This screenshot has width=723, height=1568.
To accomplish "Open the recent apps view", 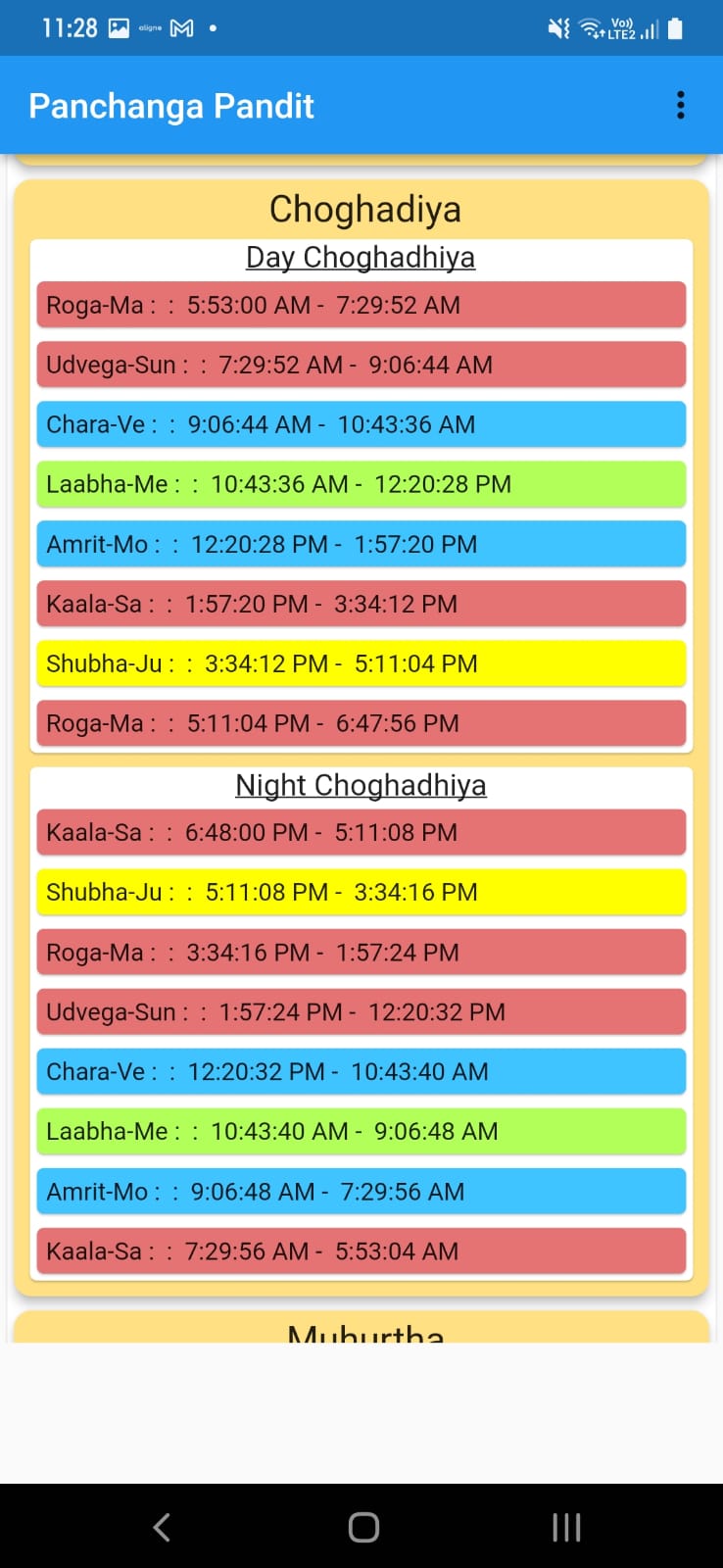I will (x=566, y=1527).
